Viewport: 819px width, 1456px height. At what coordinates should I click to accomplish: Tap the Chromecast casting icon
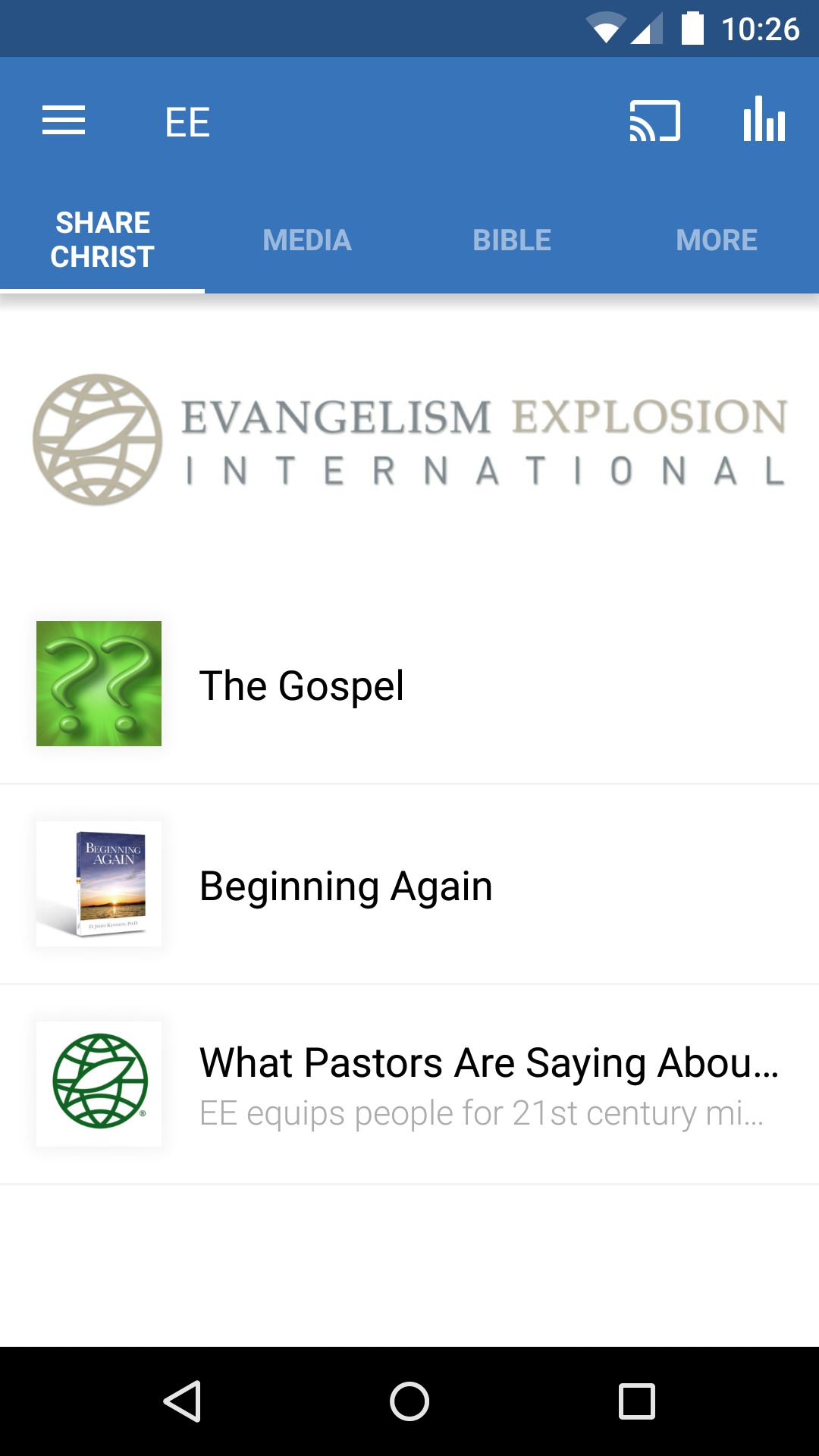[654, 120]
